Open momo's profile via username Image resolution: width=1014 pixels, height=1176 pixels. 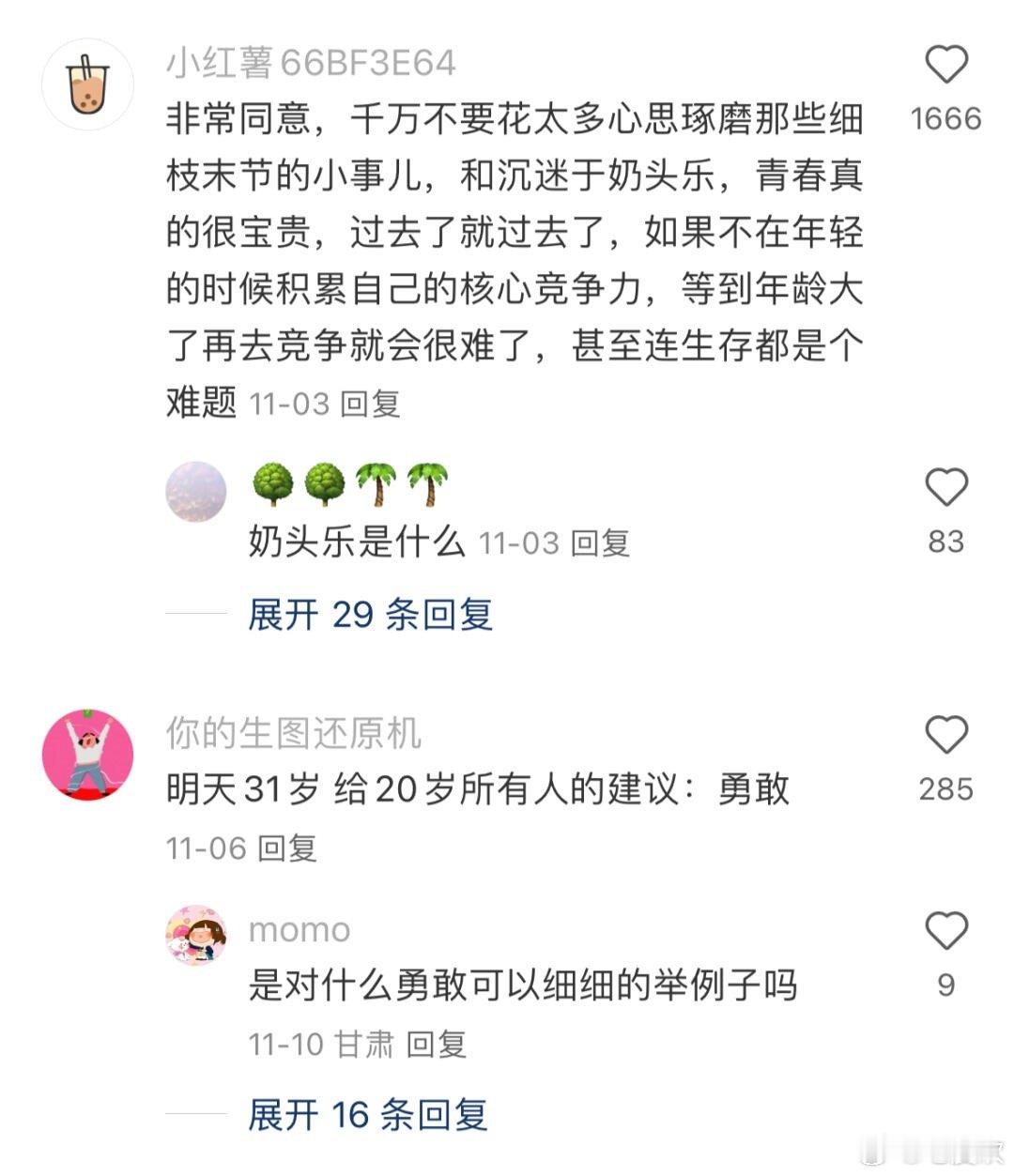pos(299,929)
